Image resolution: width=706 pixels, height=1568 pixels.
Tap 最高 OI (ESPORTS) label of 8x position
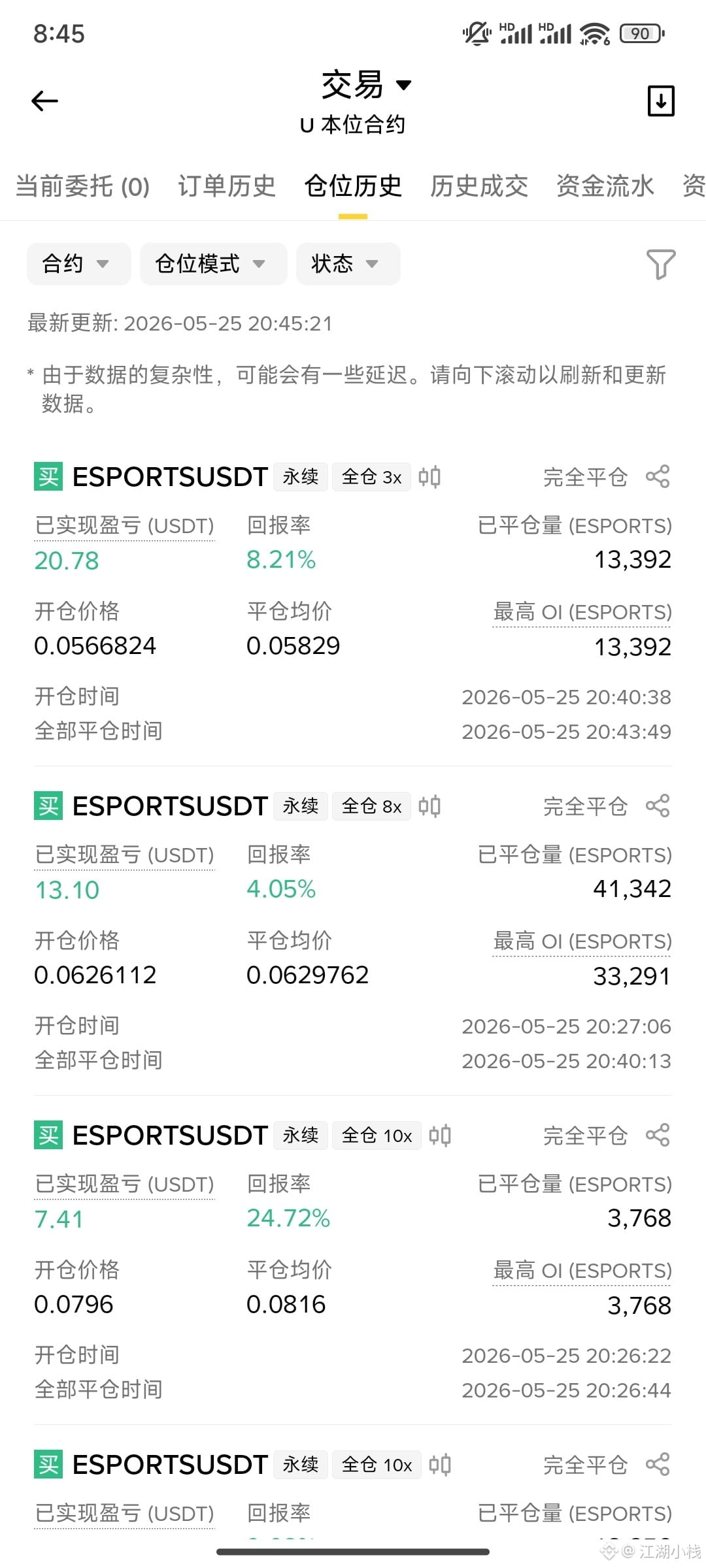582,941
